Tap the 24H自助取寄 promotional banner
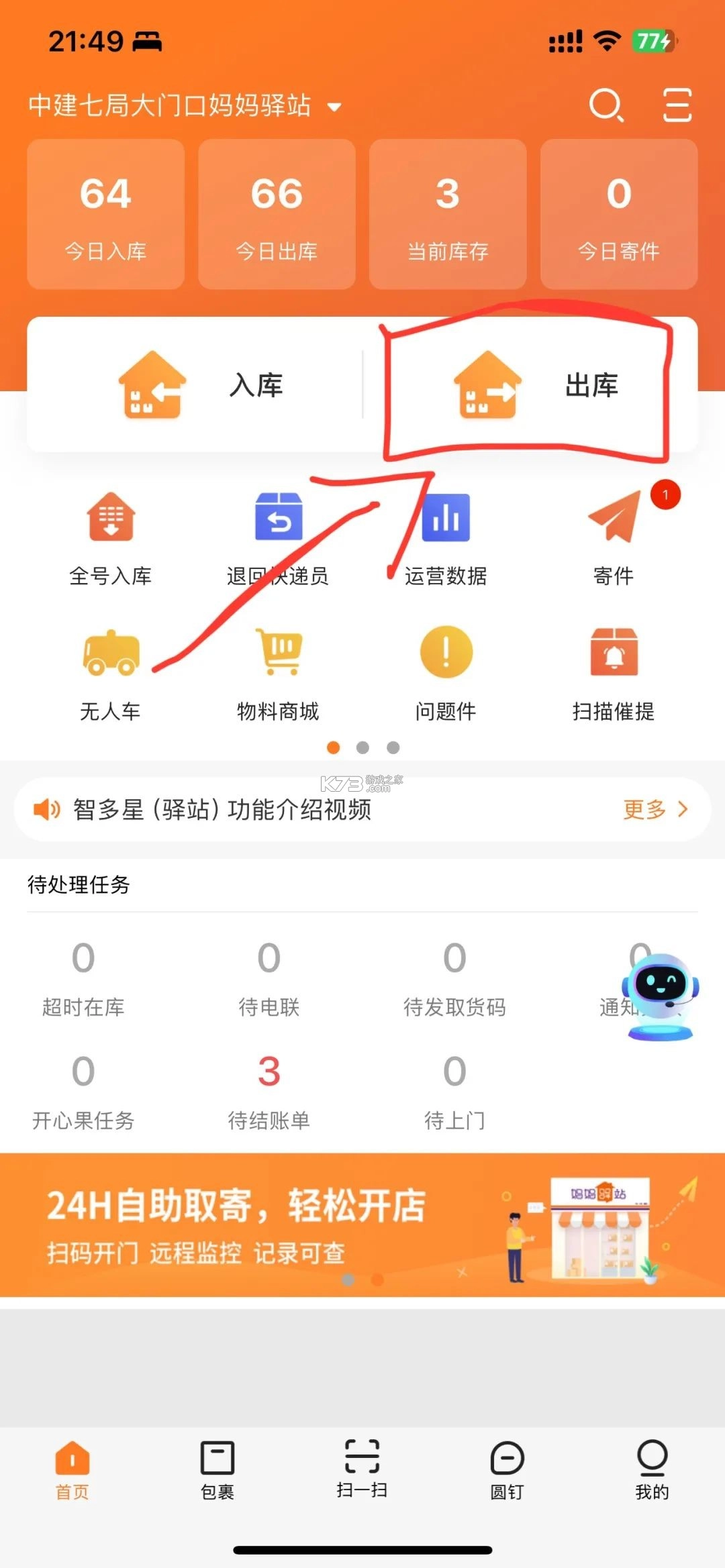This screenshot has width=725, height=1568. point(362,1235)
